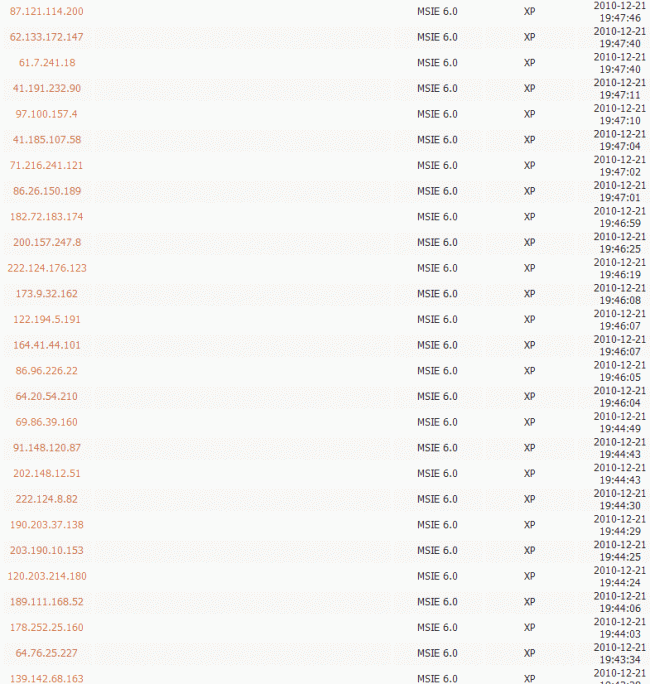View details for 41.191.232.90
This screenshot has width=650, height=684.
47,88
